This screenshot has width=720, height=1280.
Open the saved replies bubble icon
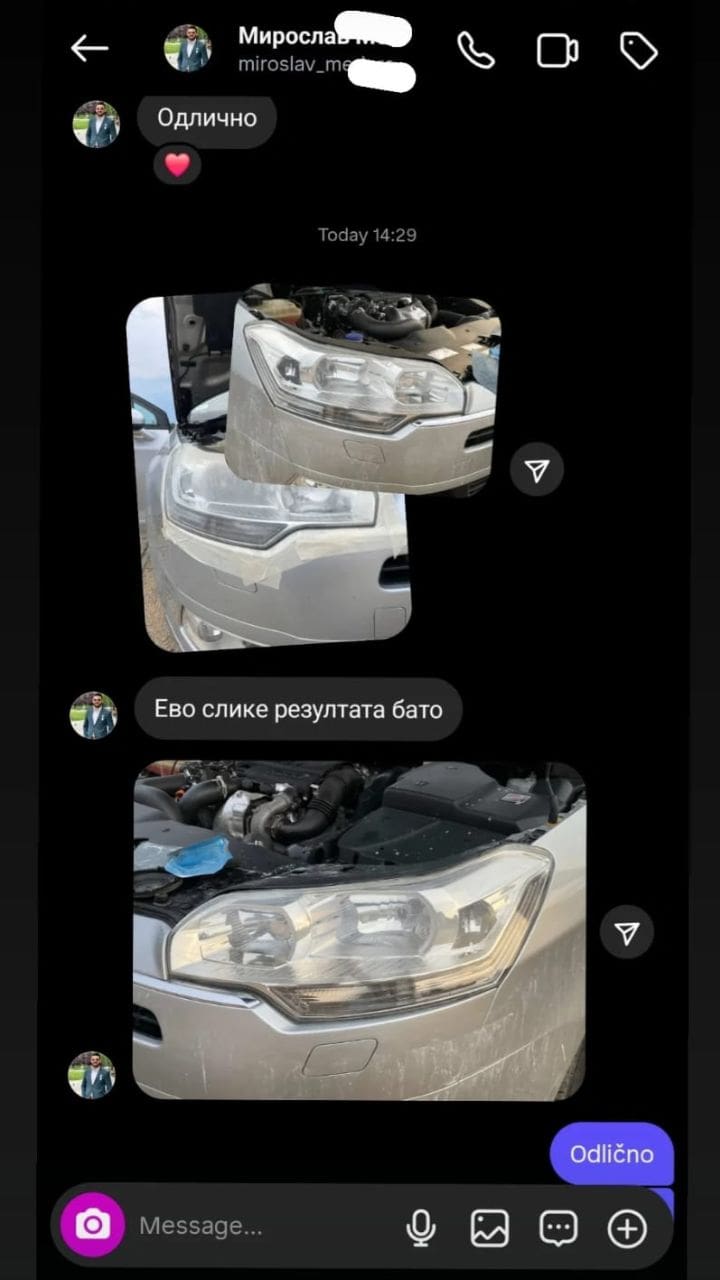tap(558, 1227)
